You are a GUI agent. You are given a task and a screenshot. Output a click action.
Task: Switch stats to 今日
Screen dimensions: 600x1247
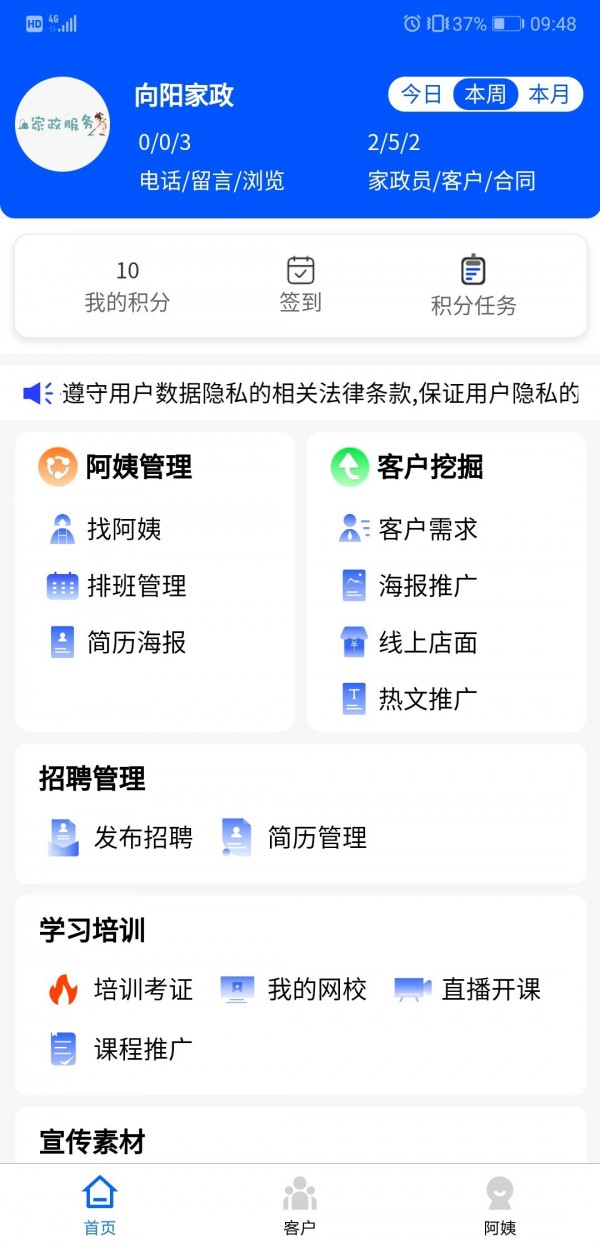click(421, 95)
